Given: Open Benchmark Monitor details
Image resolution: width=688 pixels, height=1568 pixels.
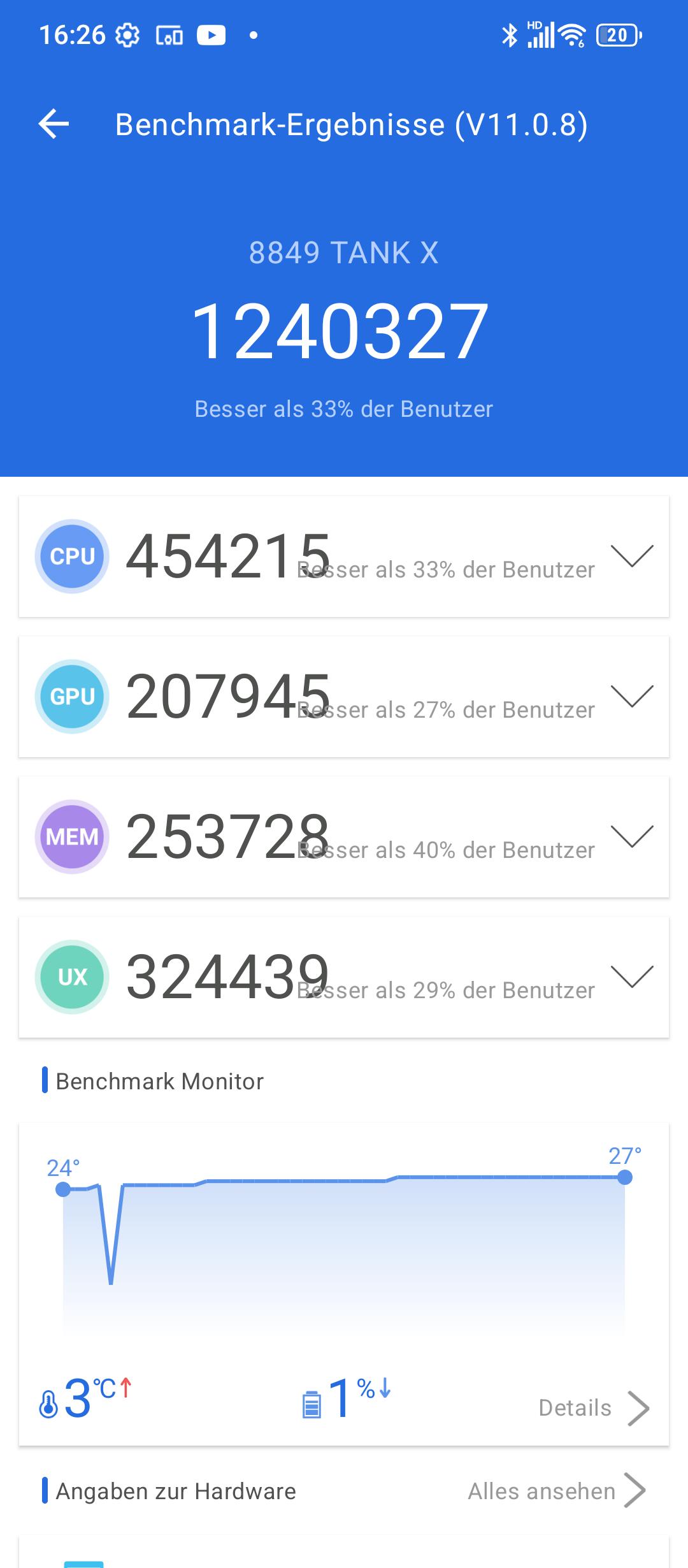Looking at the screenshot, I should (592, 1408).
